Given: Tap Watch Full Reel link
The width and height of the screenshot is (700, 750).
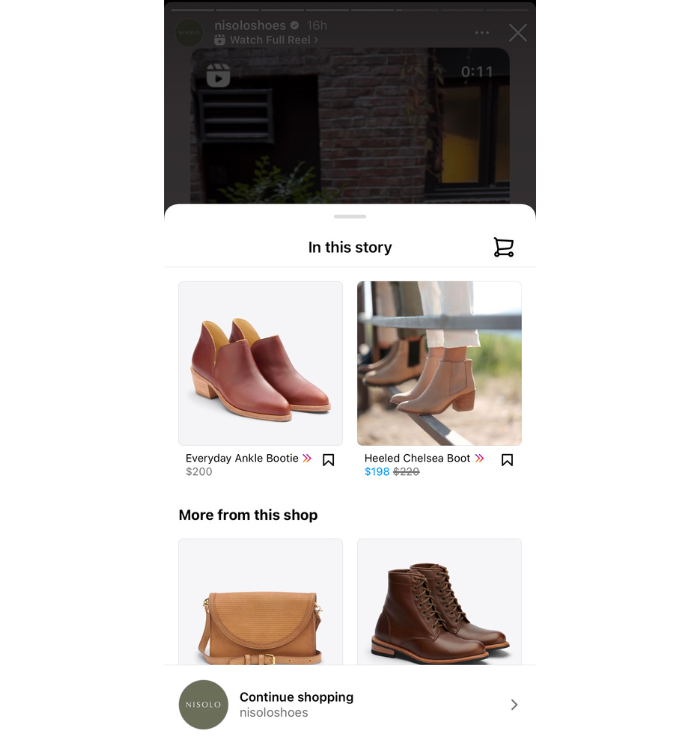Looking at the screenshot, I should 272,40.
